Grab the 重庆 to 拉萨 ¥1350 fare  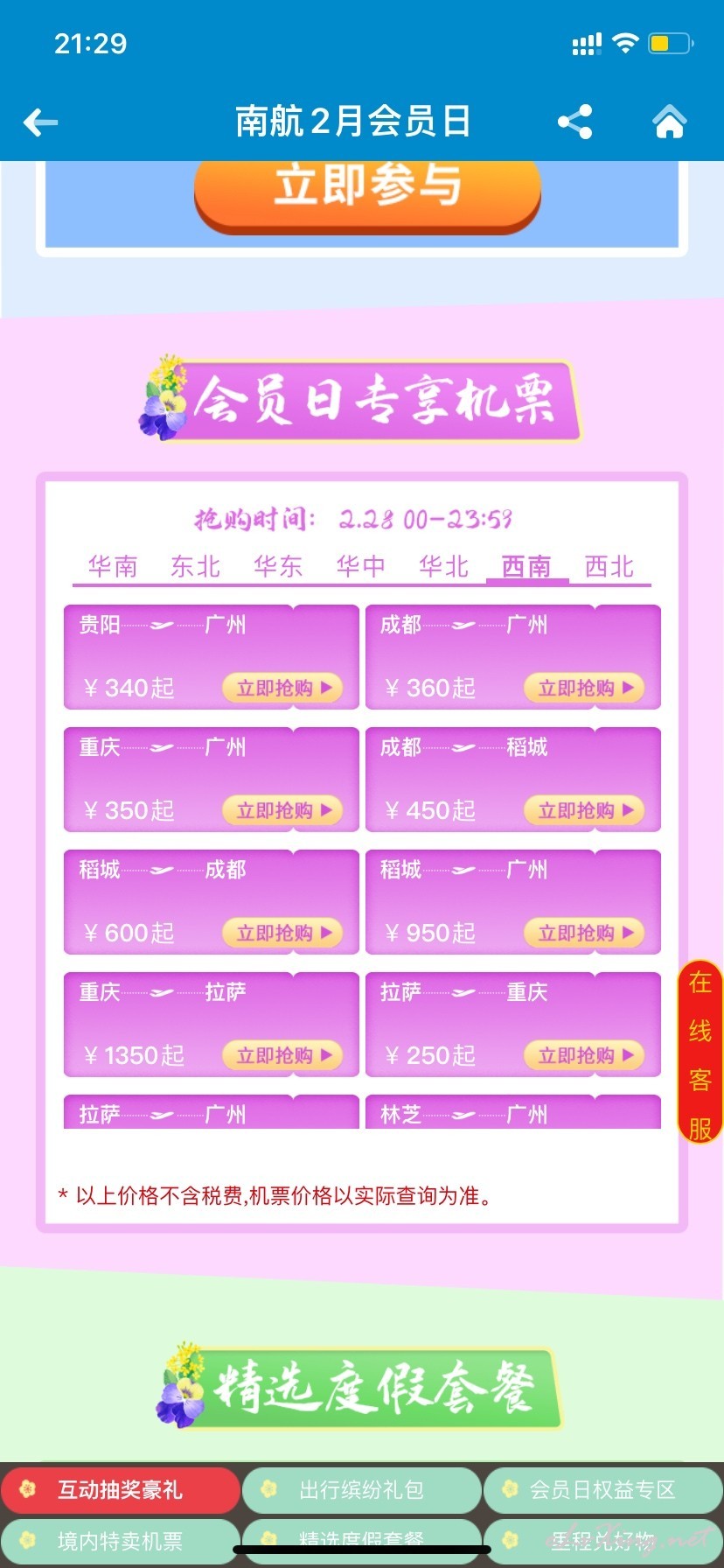click(x=283, y=1055)
